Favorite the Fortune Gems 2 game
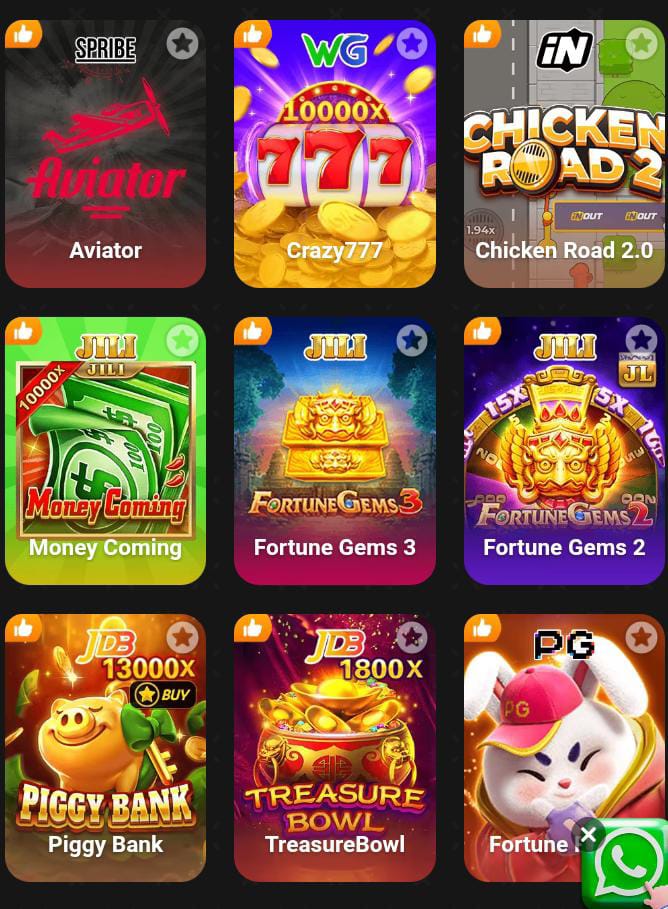The image size is (668, 909). (x=641, y=341)
